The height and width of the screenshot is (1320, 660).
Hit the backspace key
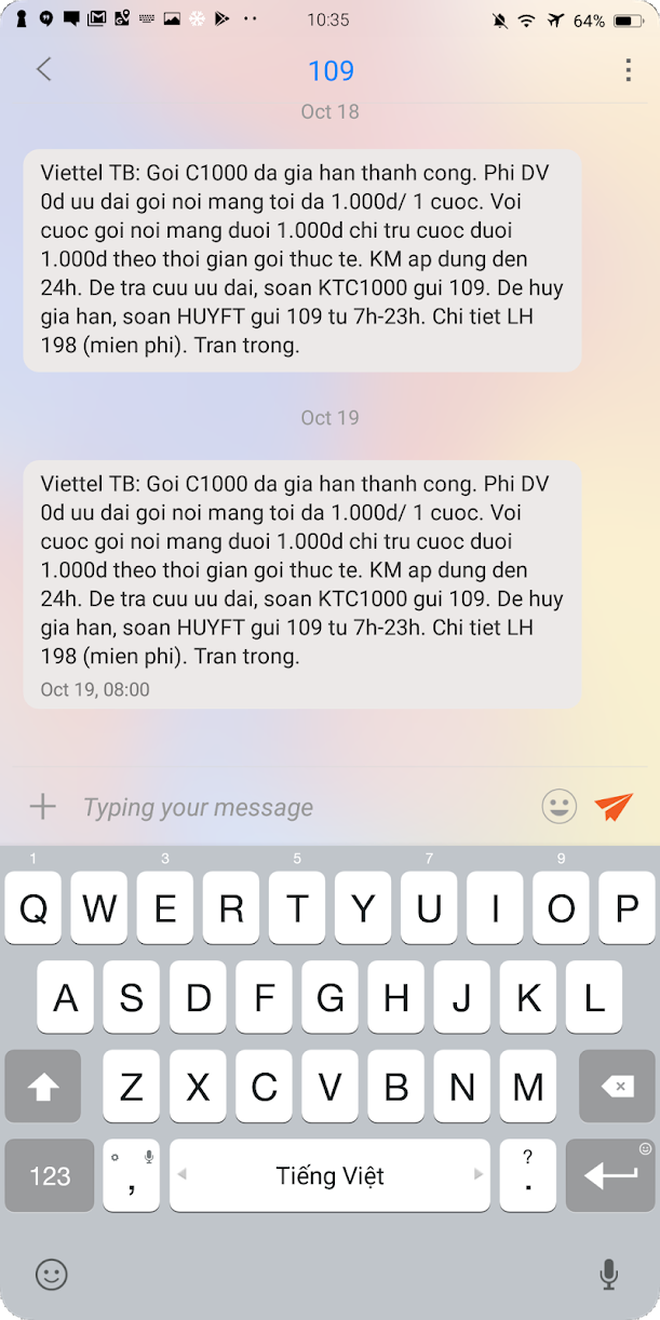617,1085
